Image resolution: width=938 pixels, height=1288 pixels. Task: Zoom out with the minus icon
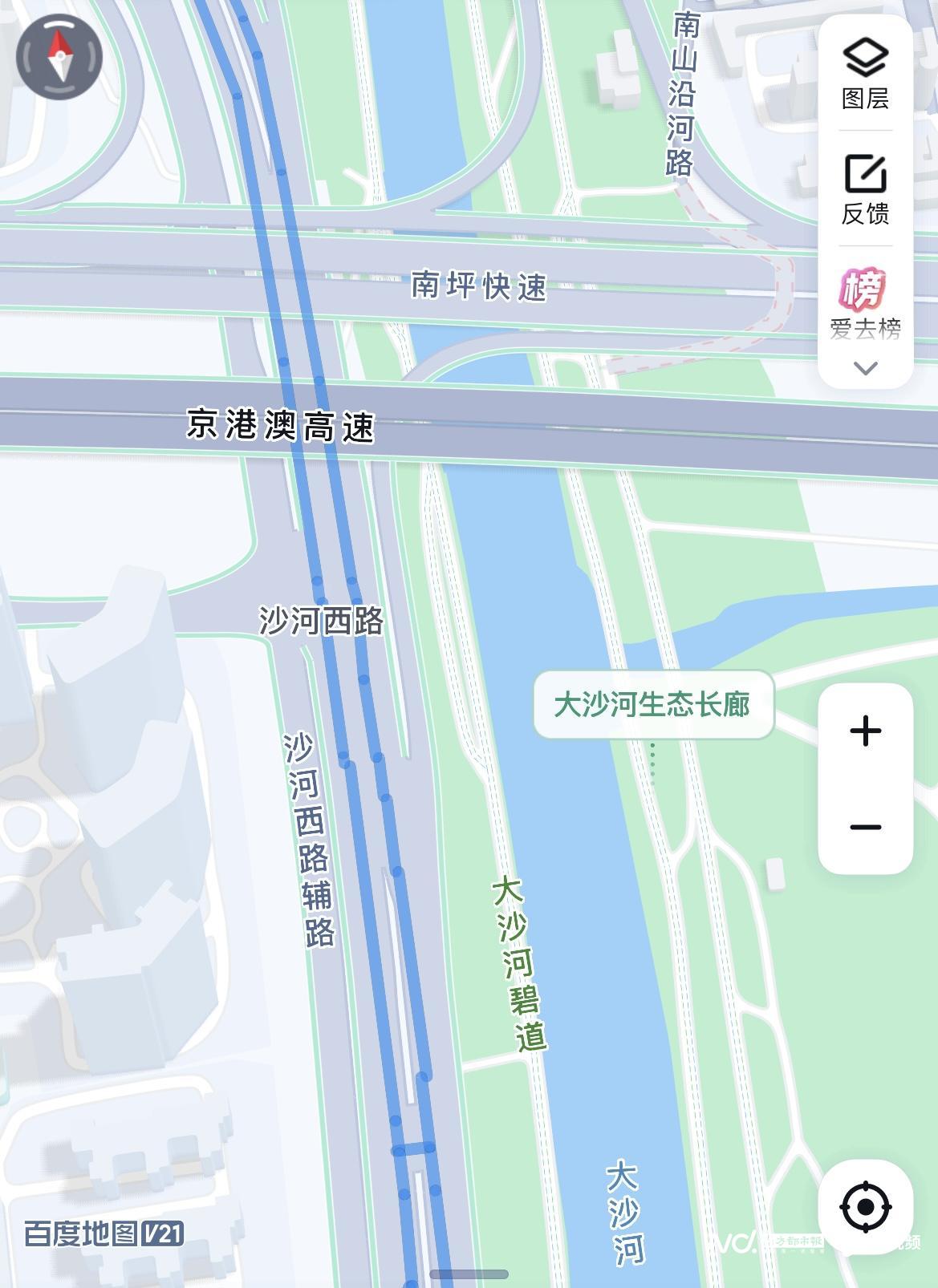click(x=864, y=827)
